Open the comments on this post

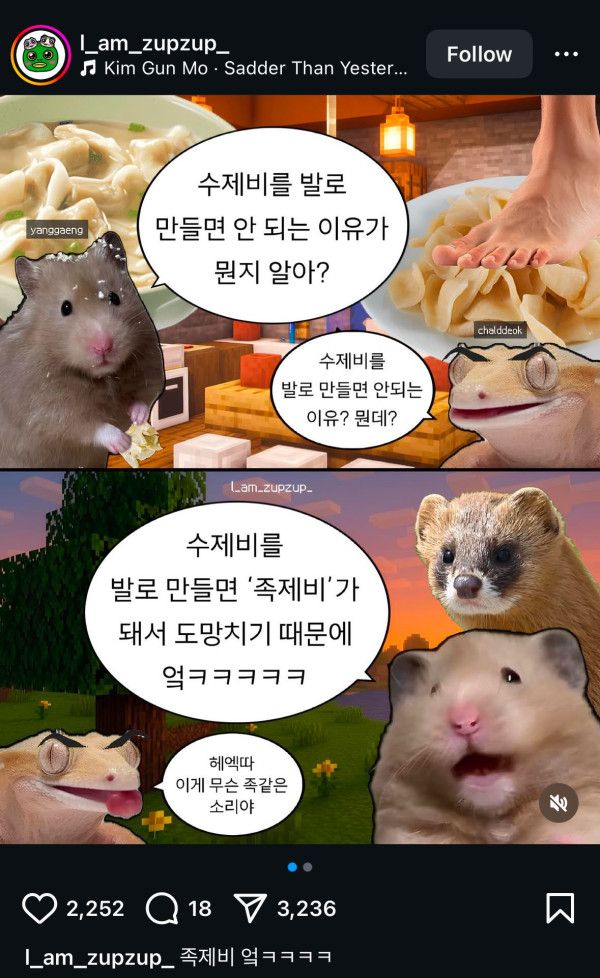[x=161, y=908]
